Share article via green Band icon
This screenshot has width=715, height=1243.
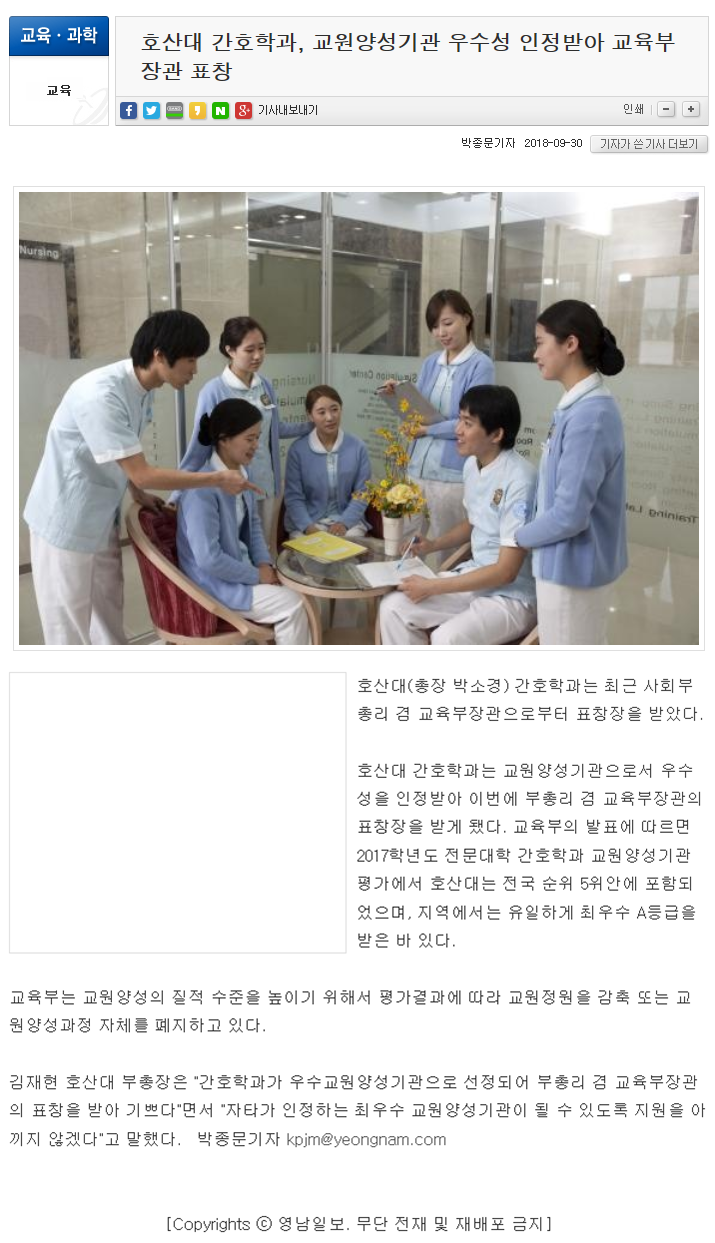point(174,111)
